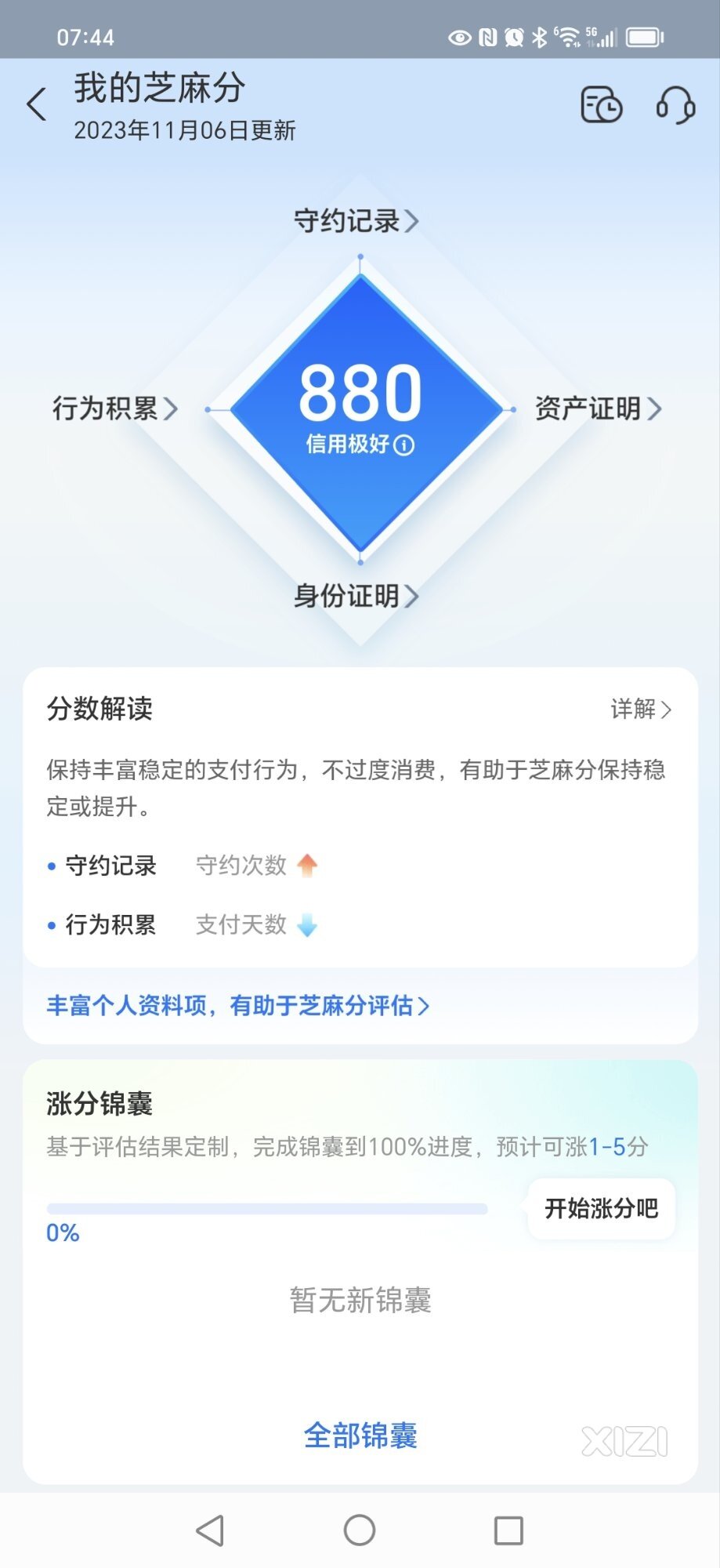Go back from 我的芝麻分 page
720x1568 pixels.
tap(36, 104)
